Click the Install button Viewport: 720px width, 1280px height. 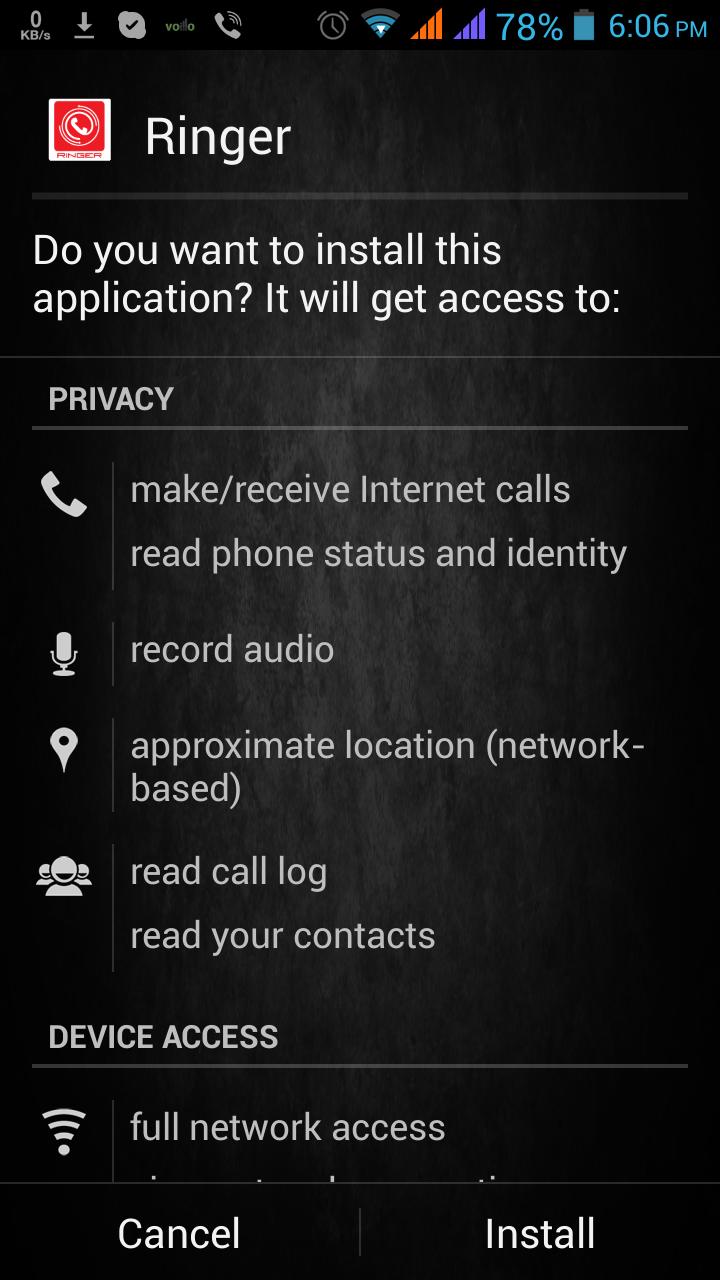coord(540,1232)
